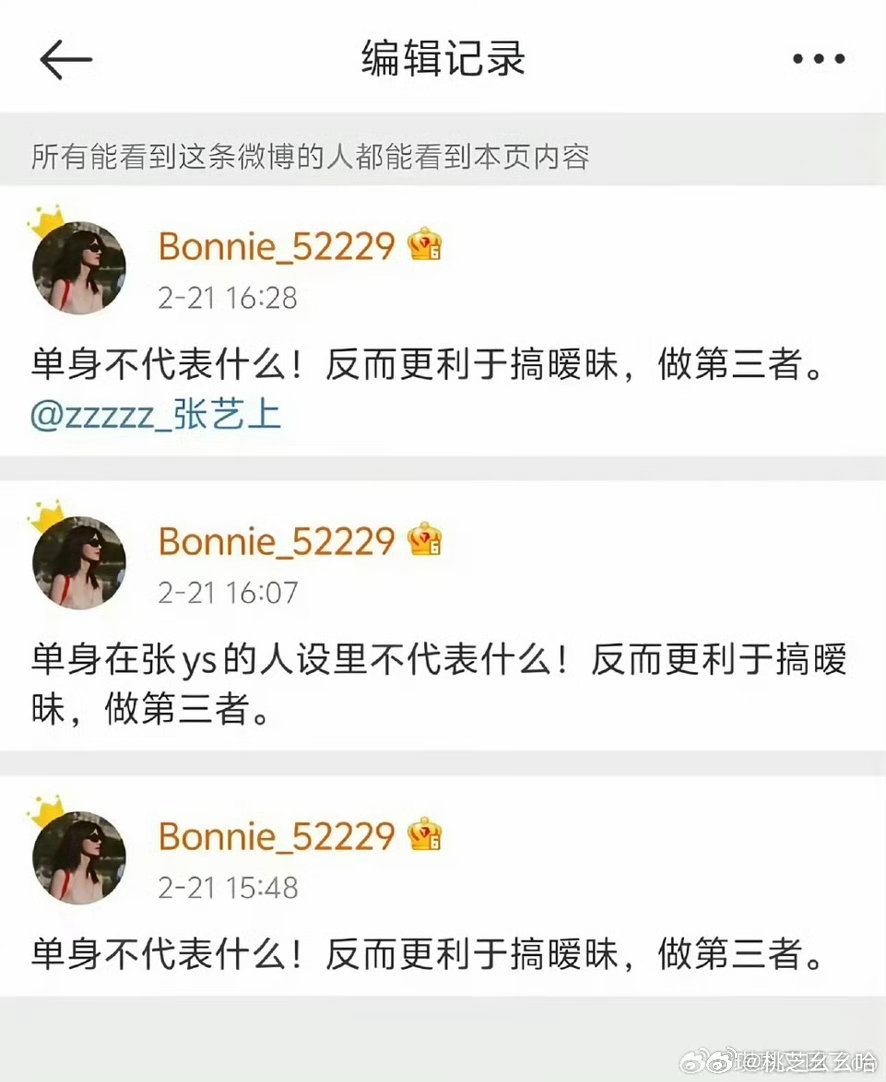The height and width of the screenshot is (1082, 886).
Task: Click the back arrow to return
Action: pos(64,58)
